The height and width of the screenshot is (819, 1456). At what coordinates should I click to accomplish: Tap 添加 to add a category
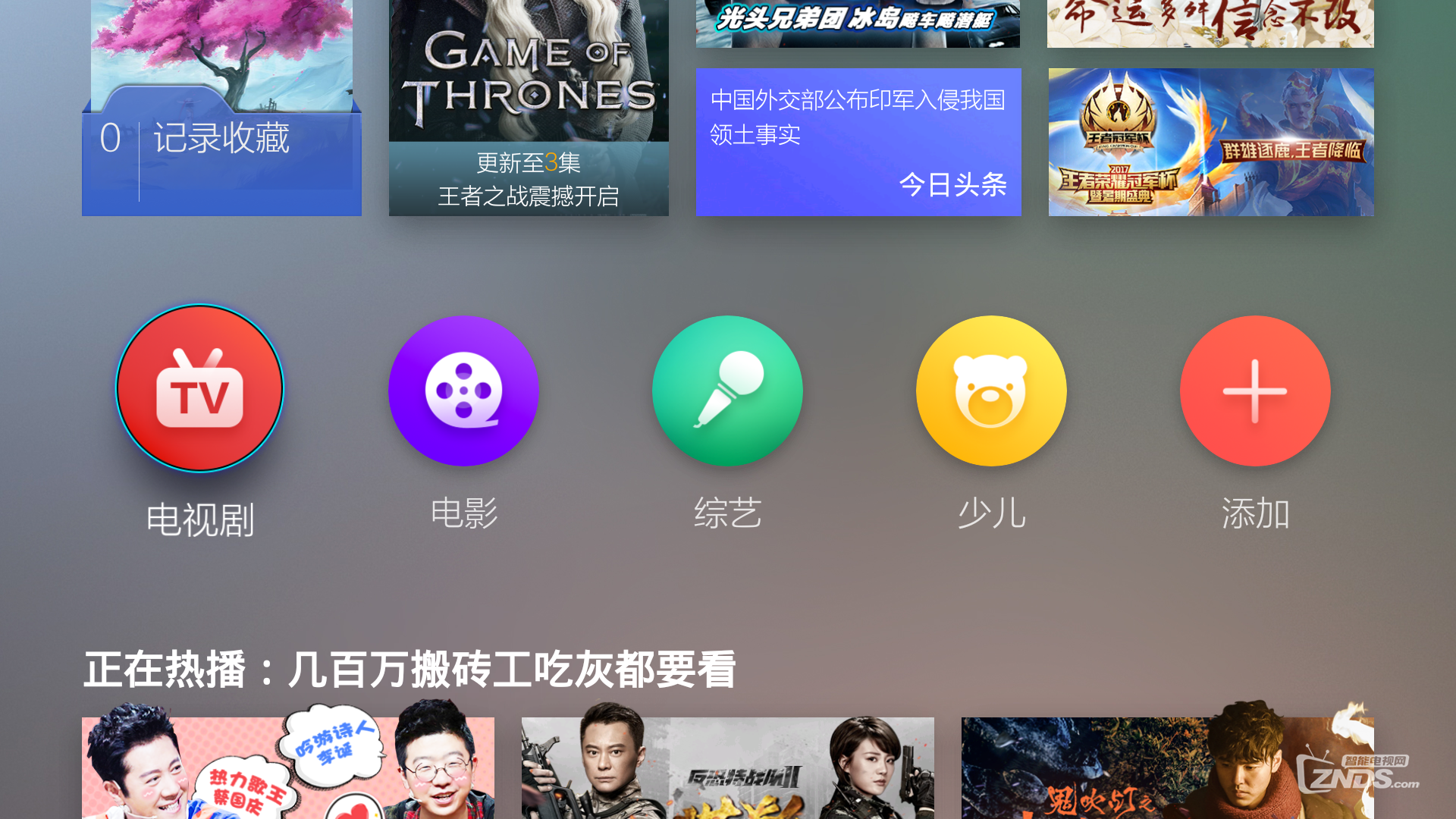coord(1255,391)
